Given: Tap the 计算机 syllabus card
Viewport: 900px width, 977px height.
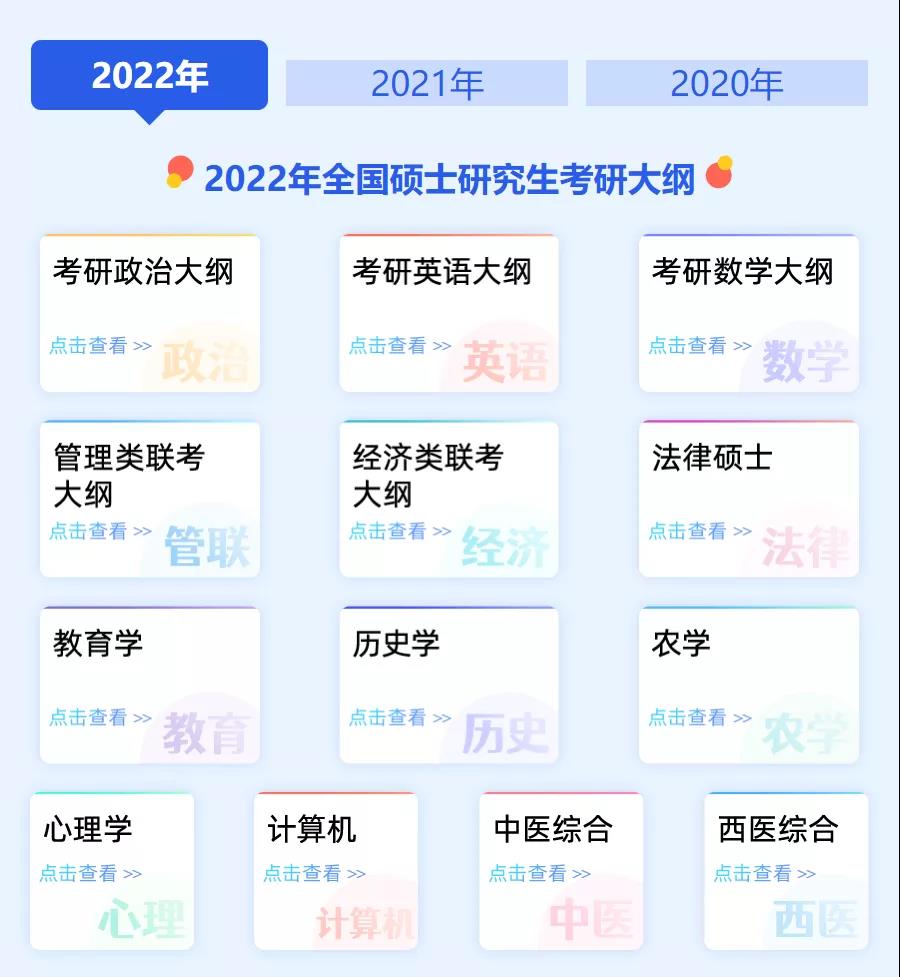Looking at the screenshot, I should tap(336, 870).
